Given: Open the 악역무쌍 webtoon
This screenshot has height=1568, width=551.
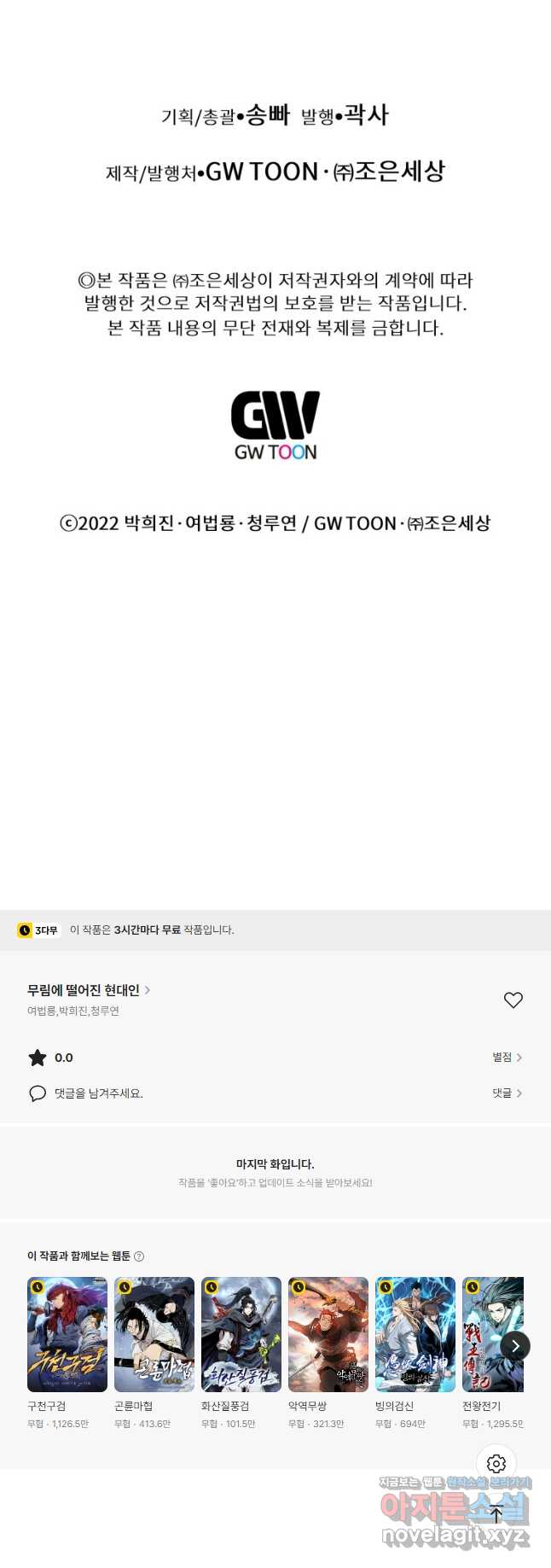Looking at the screenshot, I should coord(328,1334).
